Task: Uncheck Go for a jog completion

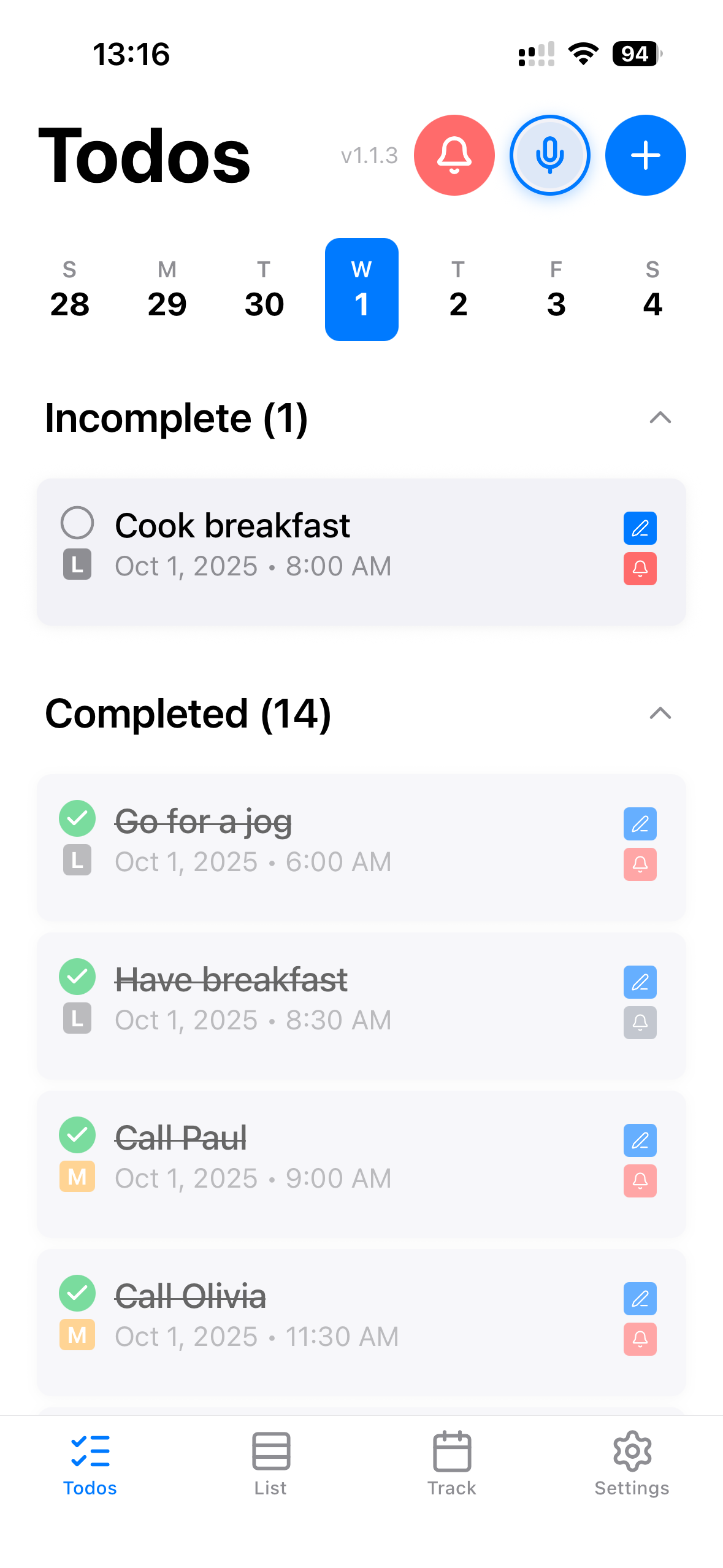Action: click(77, 818)
